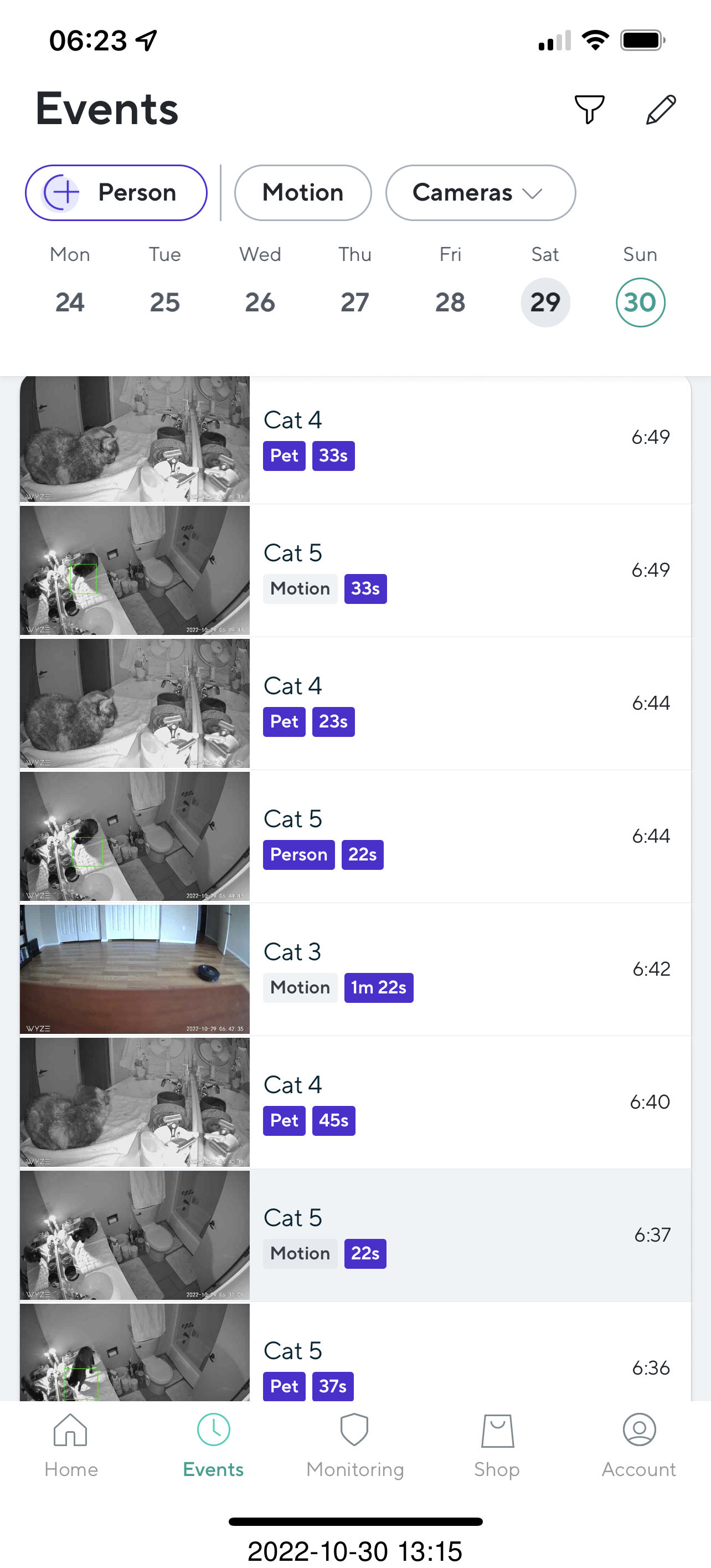
Task: Open the events filter funnel icon
Action: coord(589,110)
